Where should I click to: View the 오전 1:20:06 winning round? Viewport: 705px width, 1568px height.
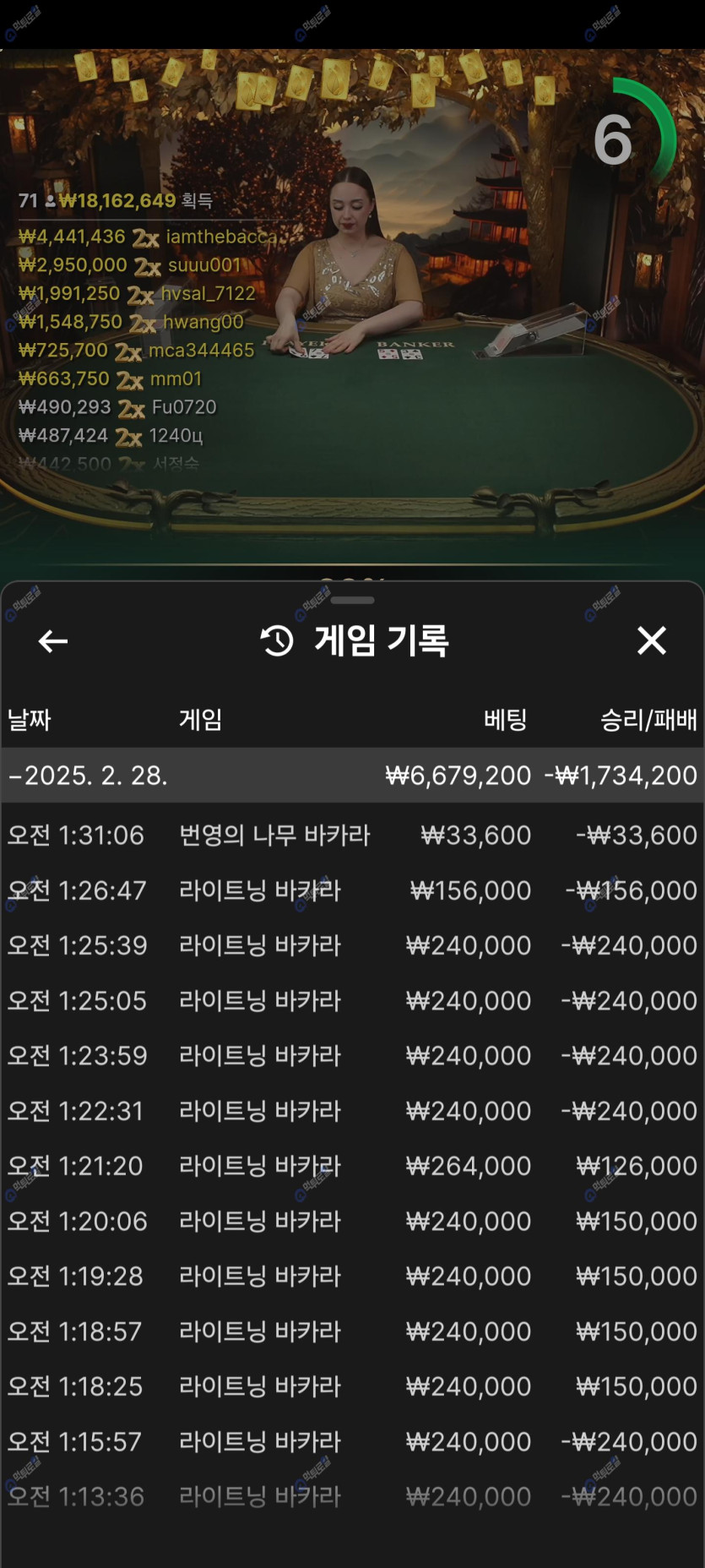click(x=352, y=1221)
